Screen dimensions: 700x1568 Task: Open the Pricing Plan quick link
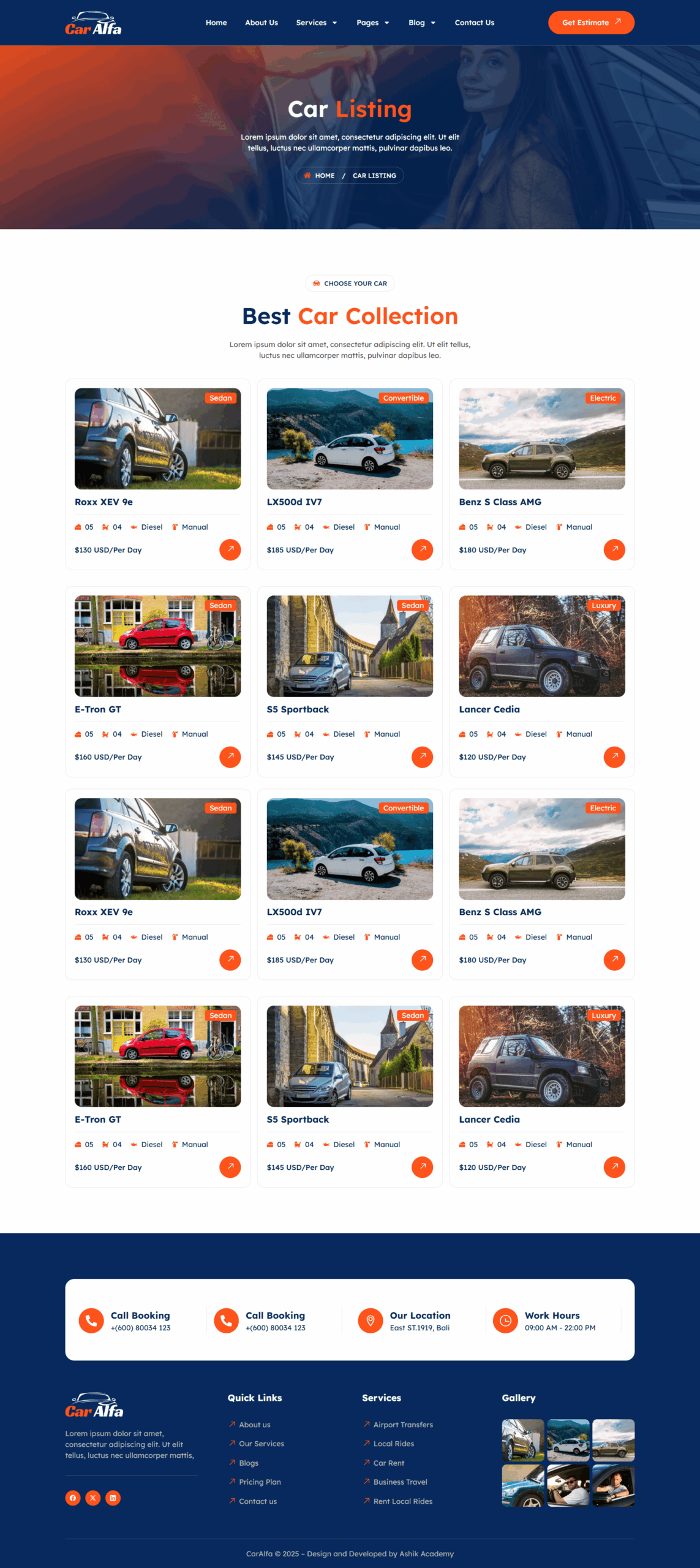260,1482
